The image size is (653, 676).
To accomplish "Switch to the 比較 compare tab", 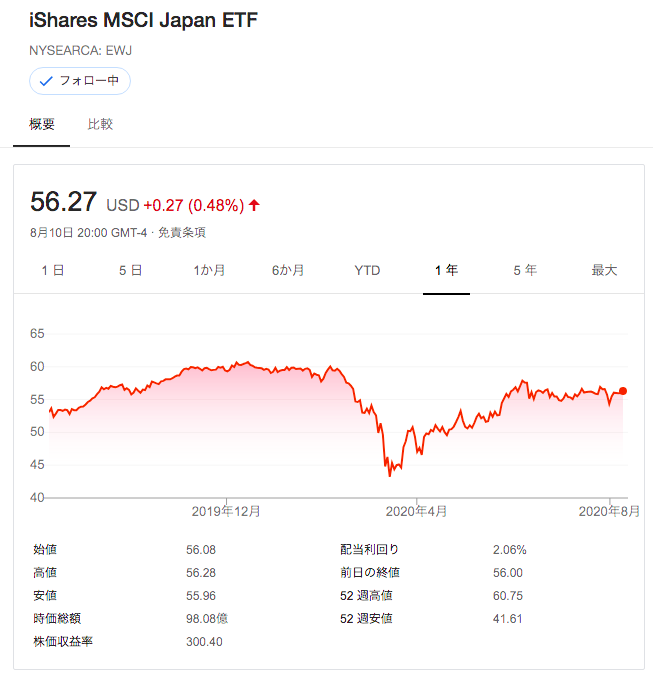I will (x=100, y=125).
